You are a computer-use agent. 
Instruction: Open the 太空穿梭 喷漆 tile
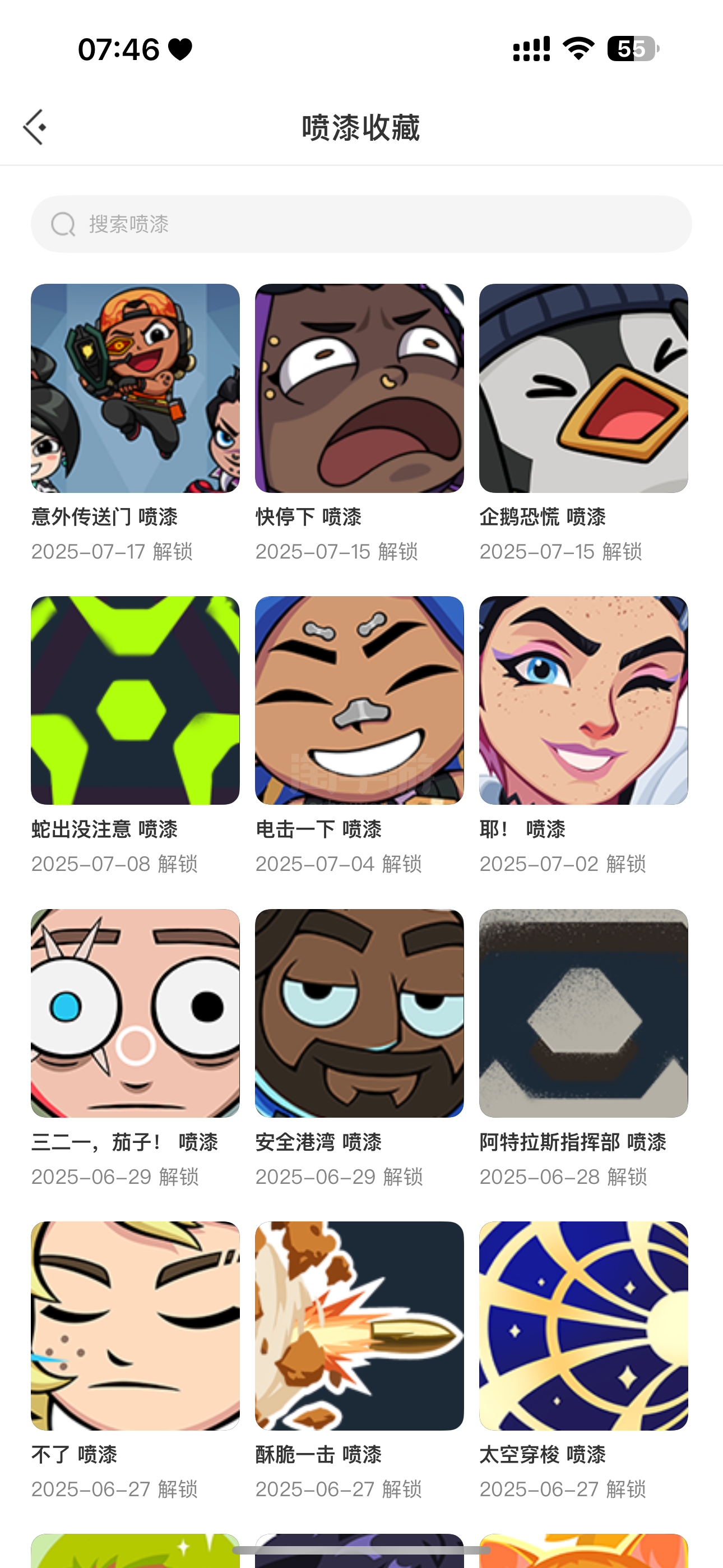[x=583, y=1326]
